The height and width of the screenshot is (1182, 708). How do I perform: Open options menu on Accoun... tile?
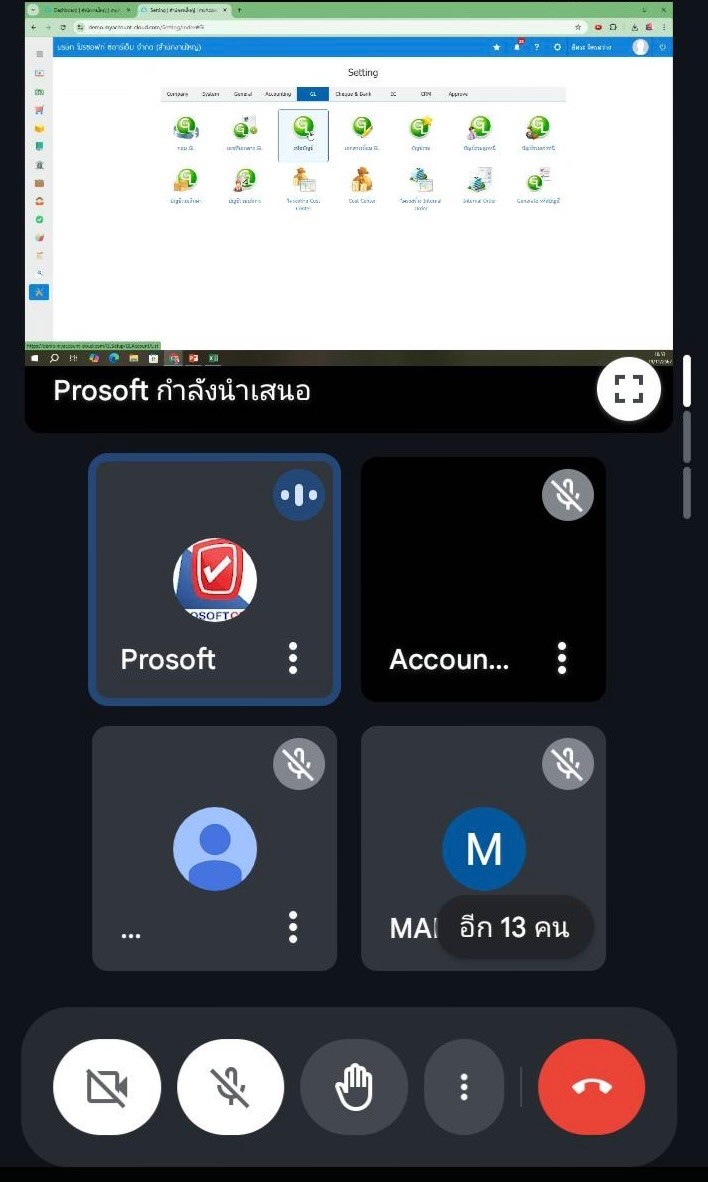tap(562, 658)
